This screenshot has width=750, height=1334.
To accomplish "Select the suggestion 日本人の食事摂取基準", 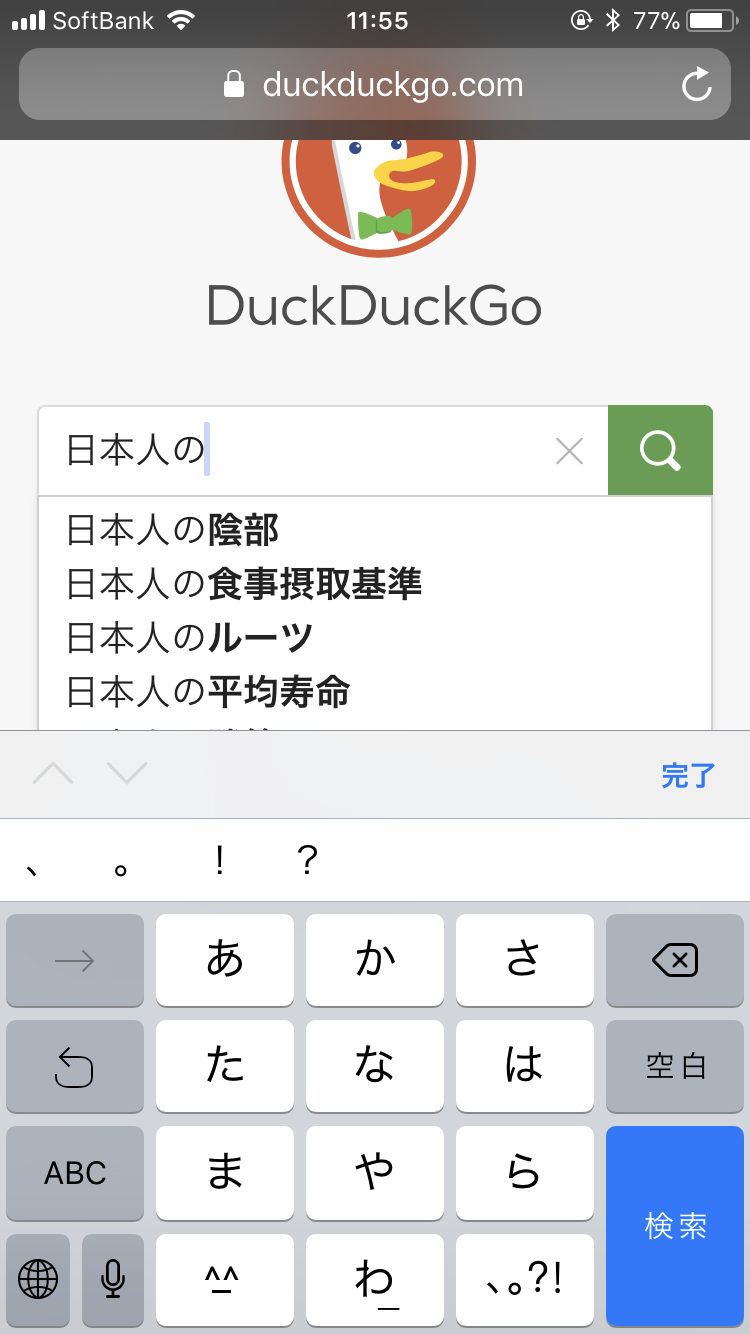I will (244, 584).
